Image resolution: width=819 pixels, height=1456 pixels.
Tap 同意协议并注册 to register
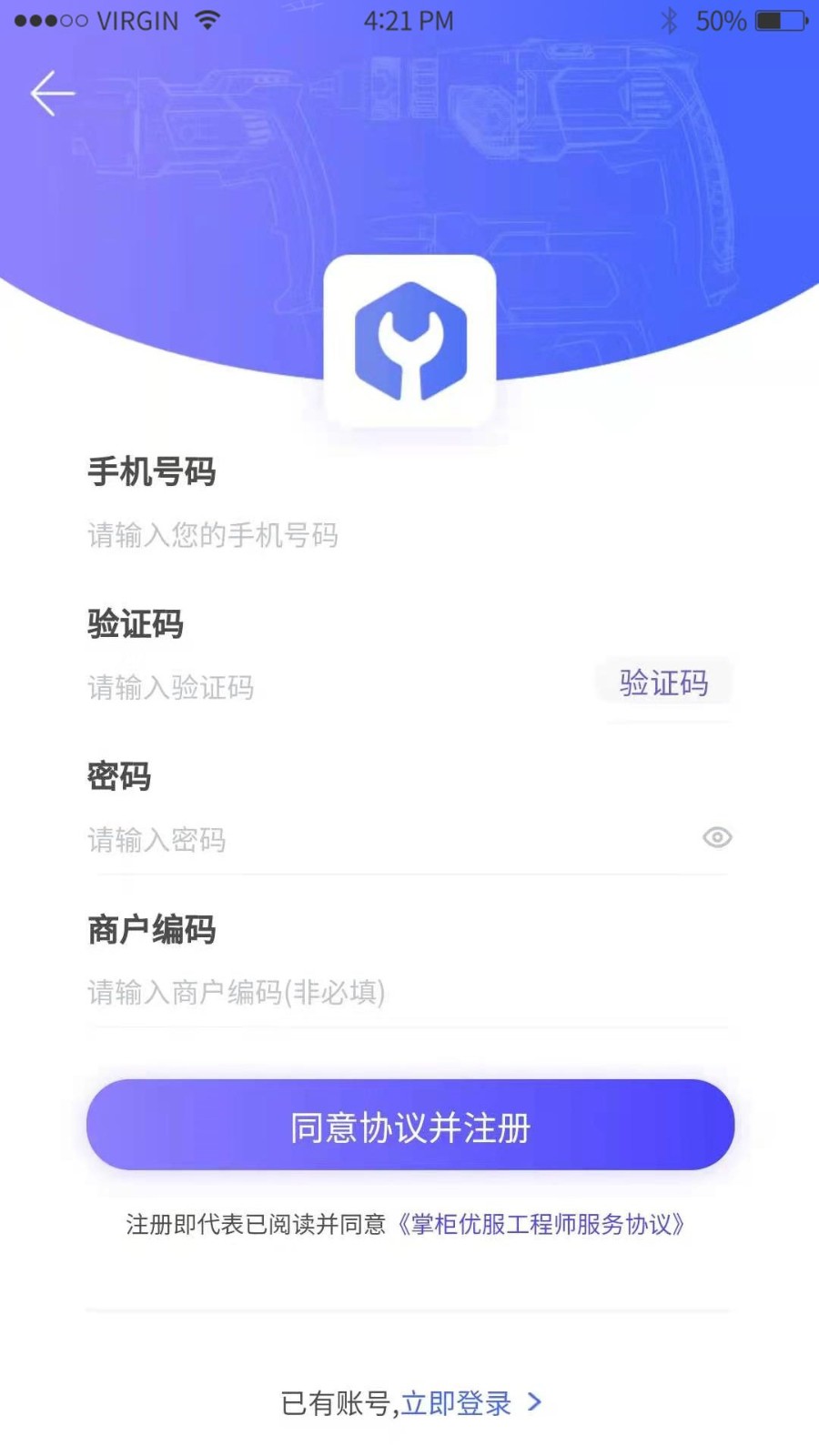[x=409, y=1126]
